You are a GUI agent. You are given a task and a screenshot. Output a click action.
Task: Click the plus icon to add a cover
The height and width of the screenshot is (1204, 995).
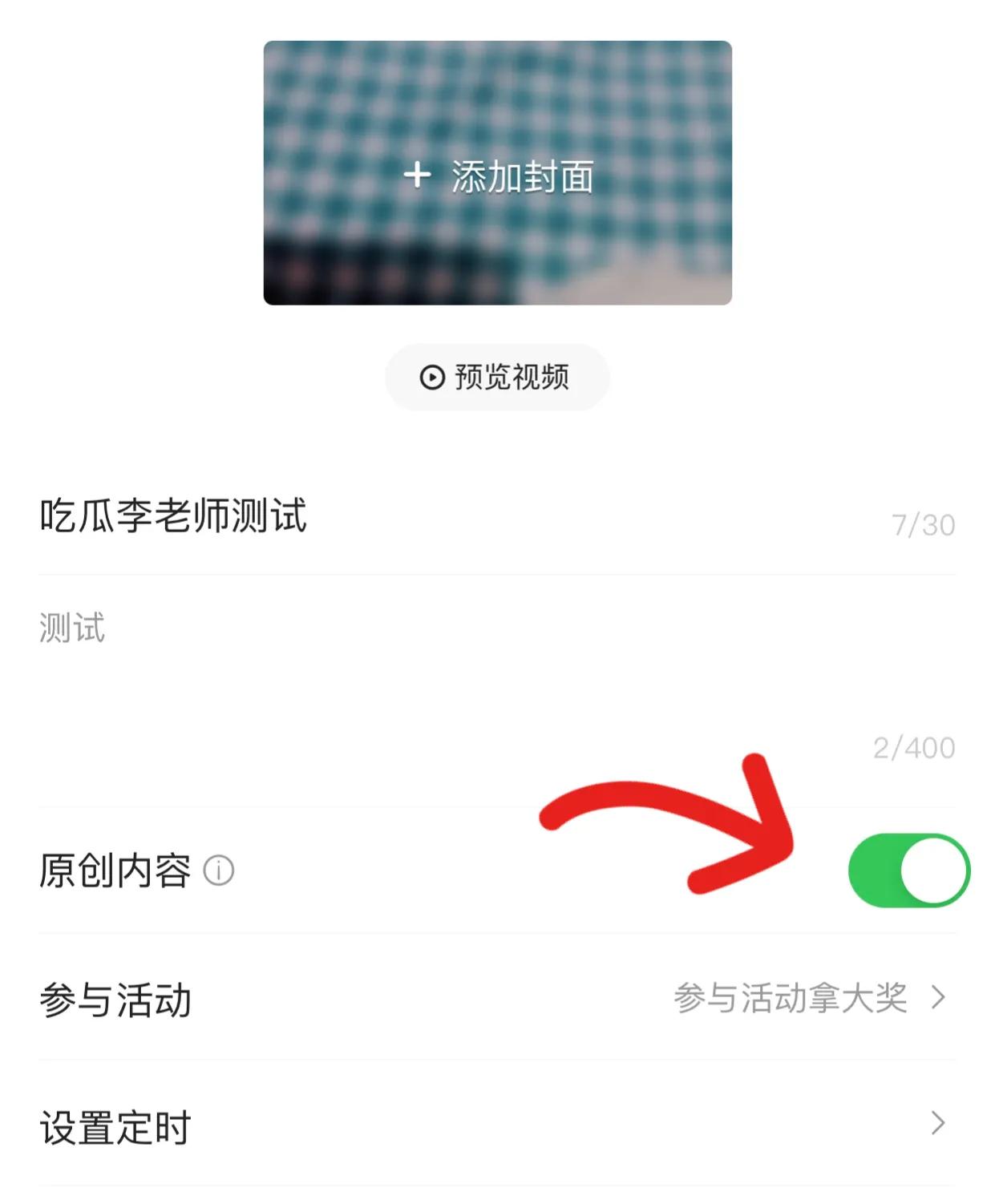click(419, 173)
